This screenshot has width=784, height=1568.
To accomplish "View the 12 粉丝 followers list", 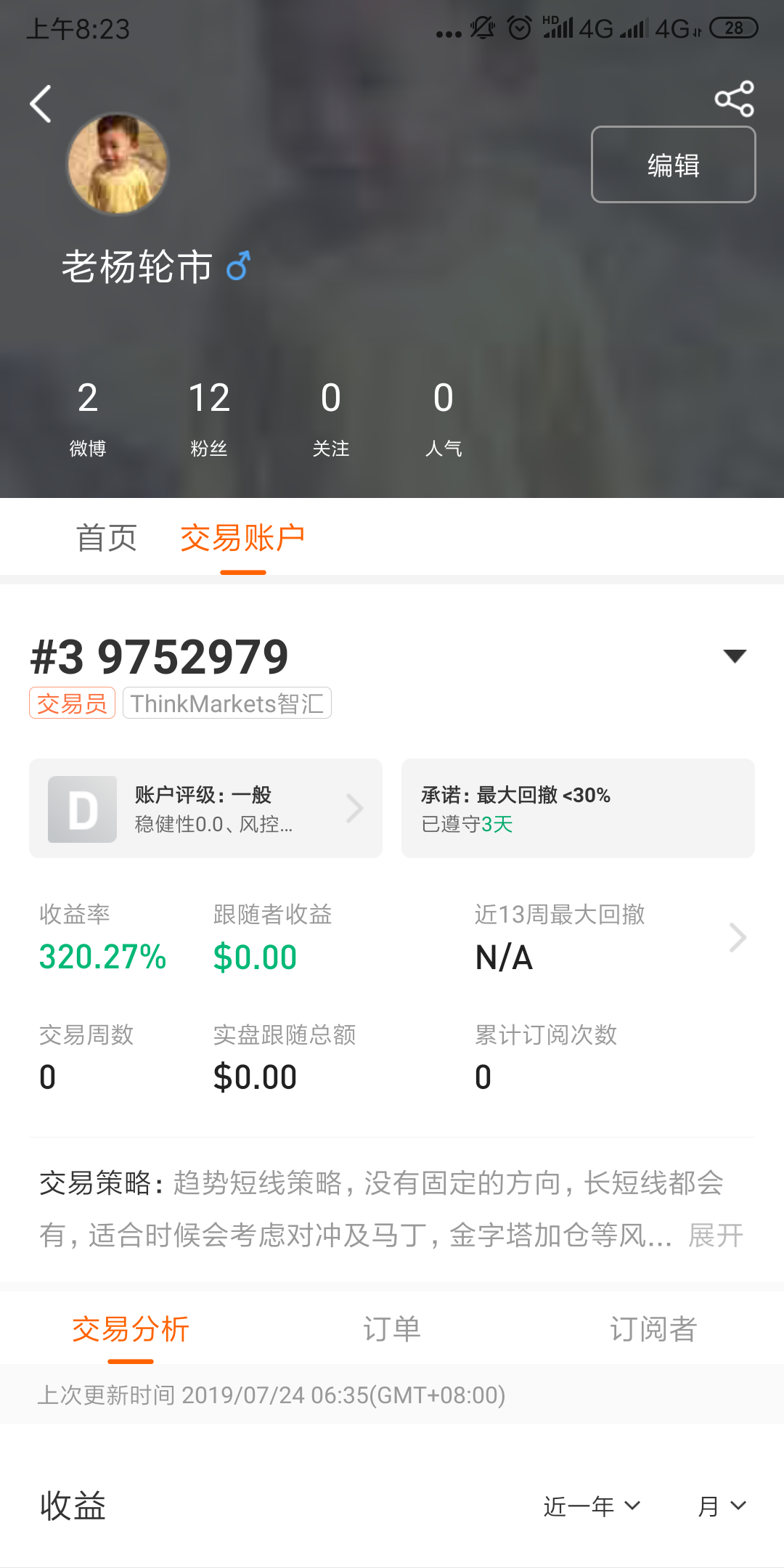I will pos(209,417).
